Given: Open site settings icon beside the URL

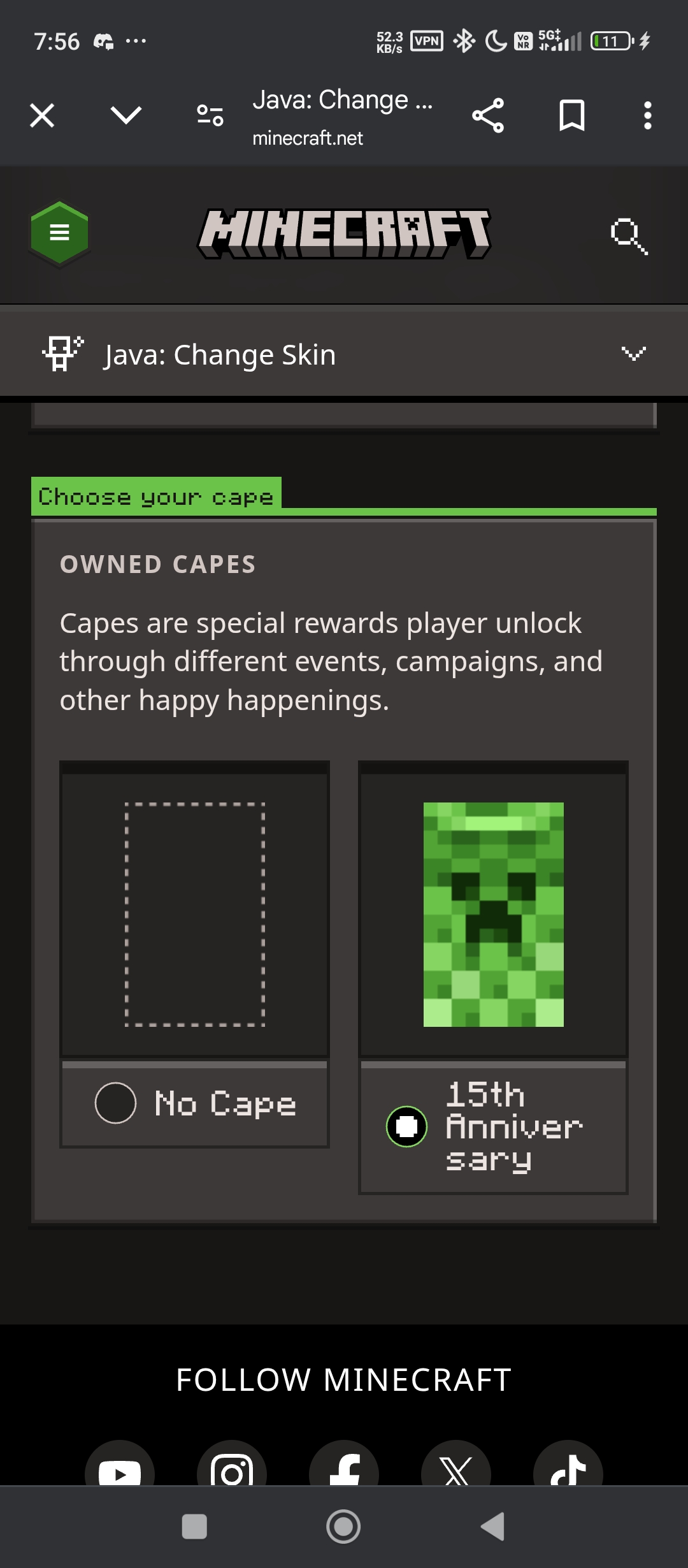Looking at the screenshot, I should [x=210, y=115].
